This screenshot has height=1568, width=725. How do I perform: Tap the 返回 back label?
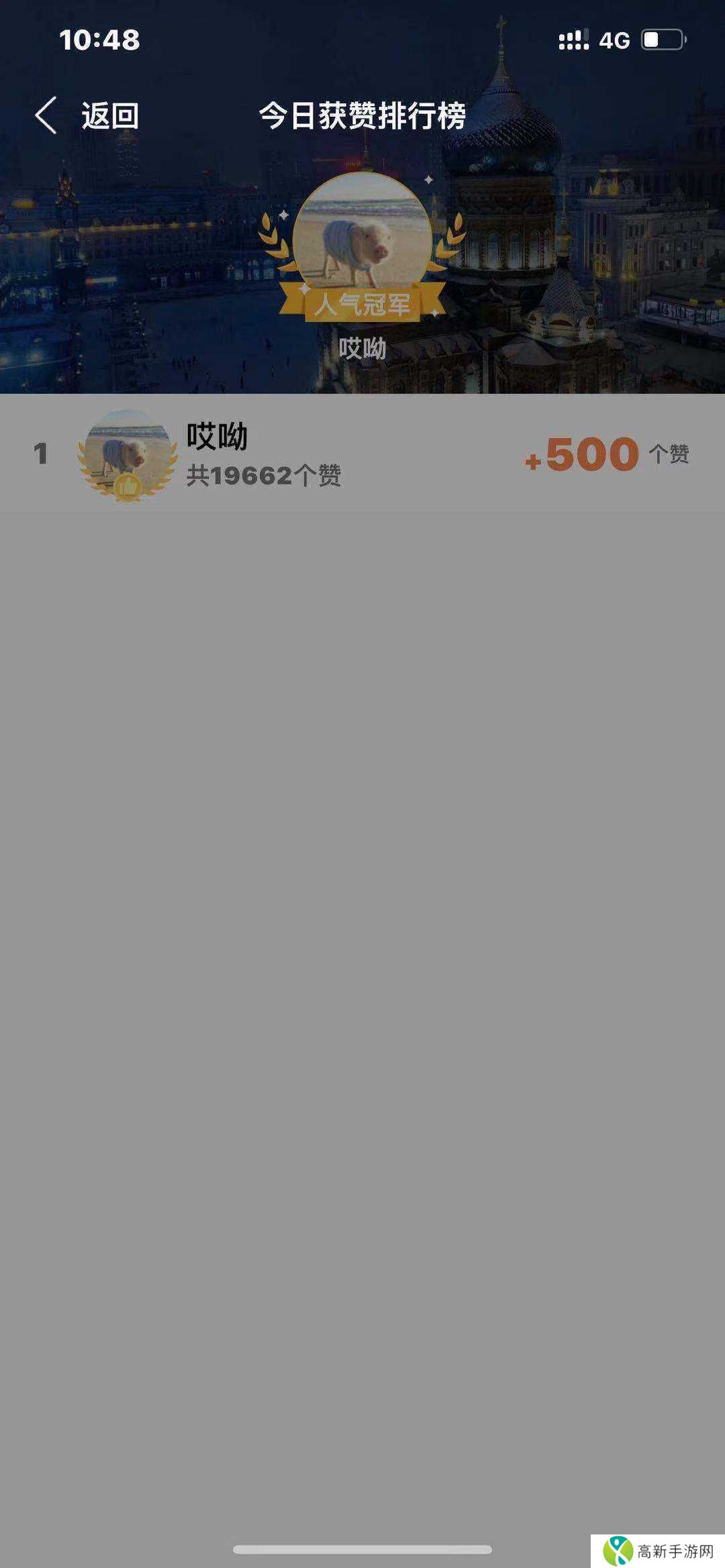[109, 115]
